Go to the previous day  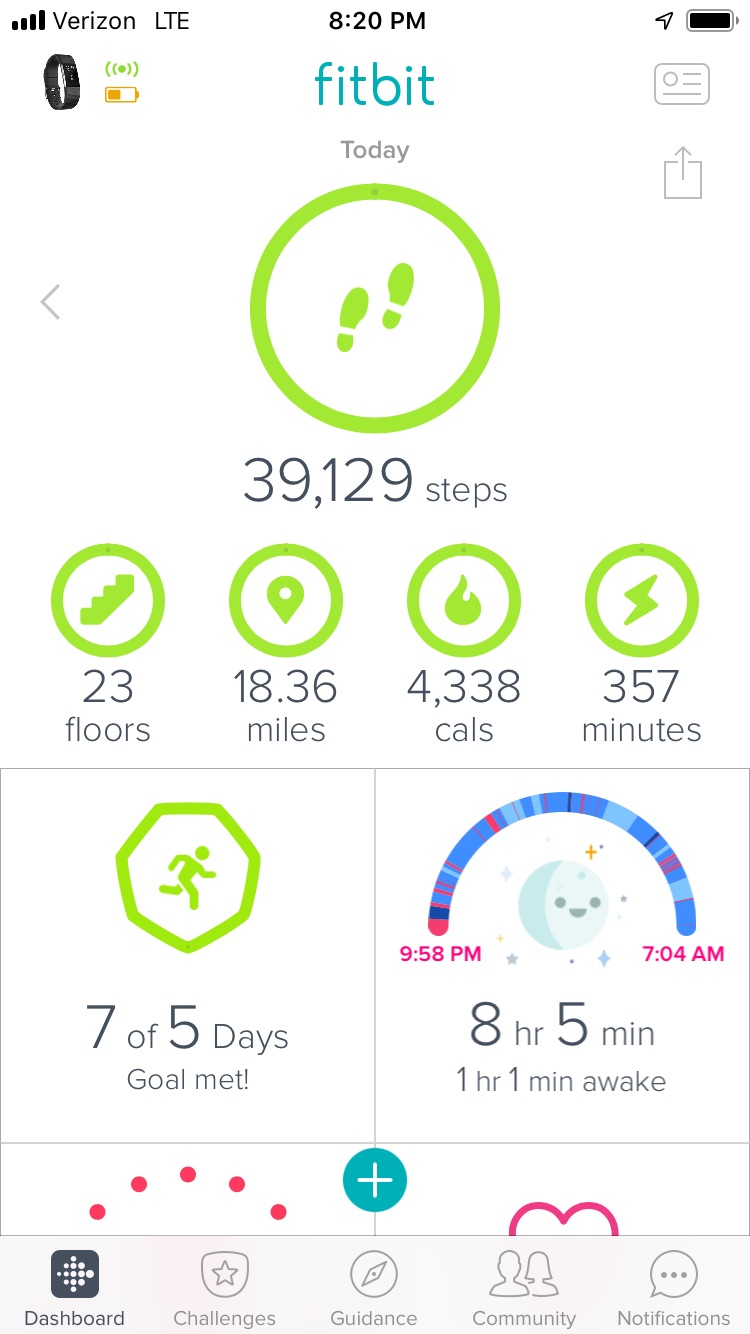pos(50,301)
